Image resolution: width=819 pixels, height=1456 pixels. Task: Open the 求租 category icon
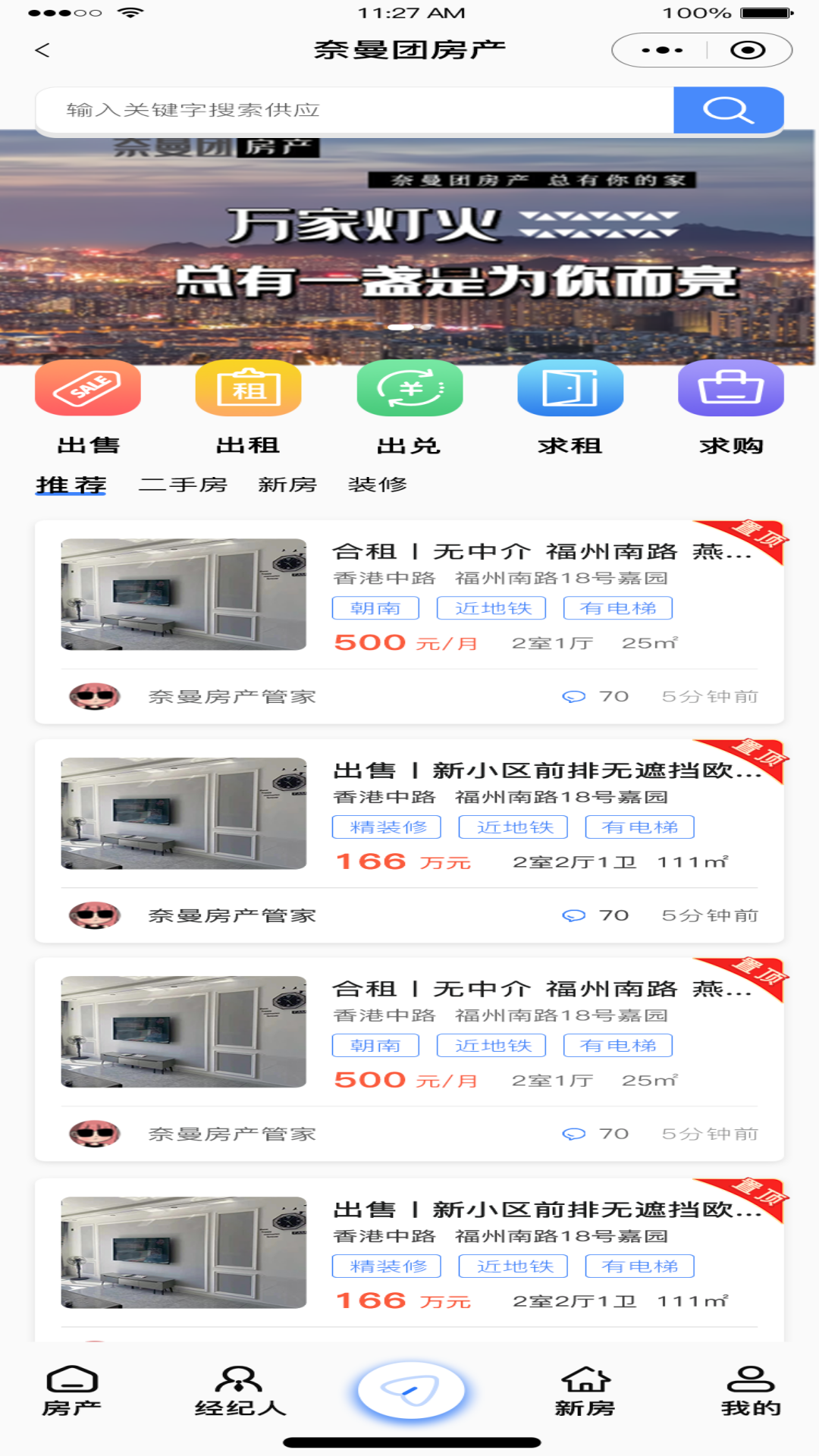(x=570, y=388)
